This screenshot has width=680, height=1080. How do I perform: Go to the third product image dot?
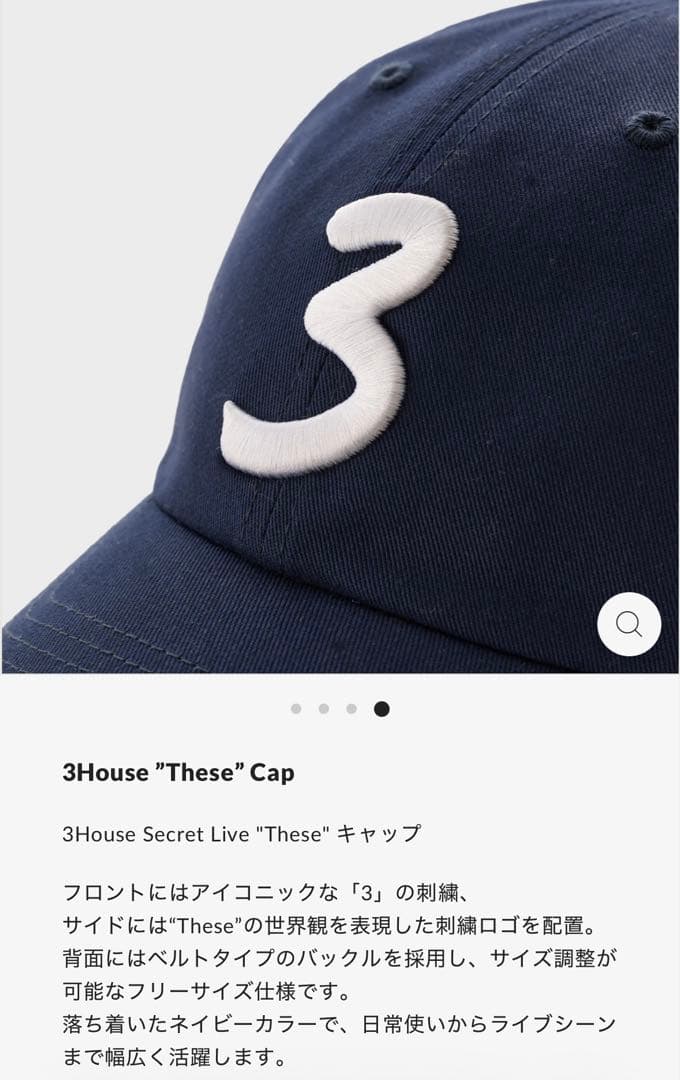(x=352, y=709)
